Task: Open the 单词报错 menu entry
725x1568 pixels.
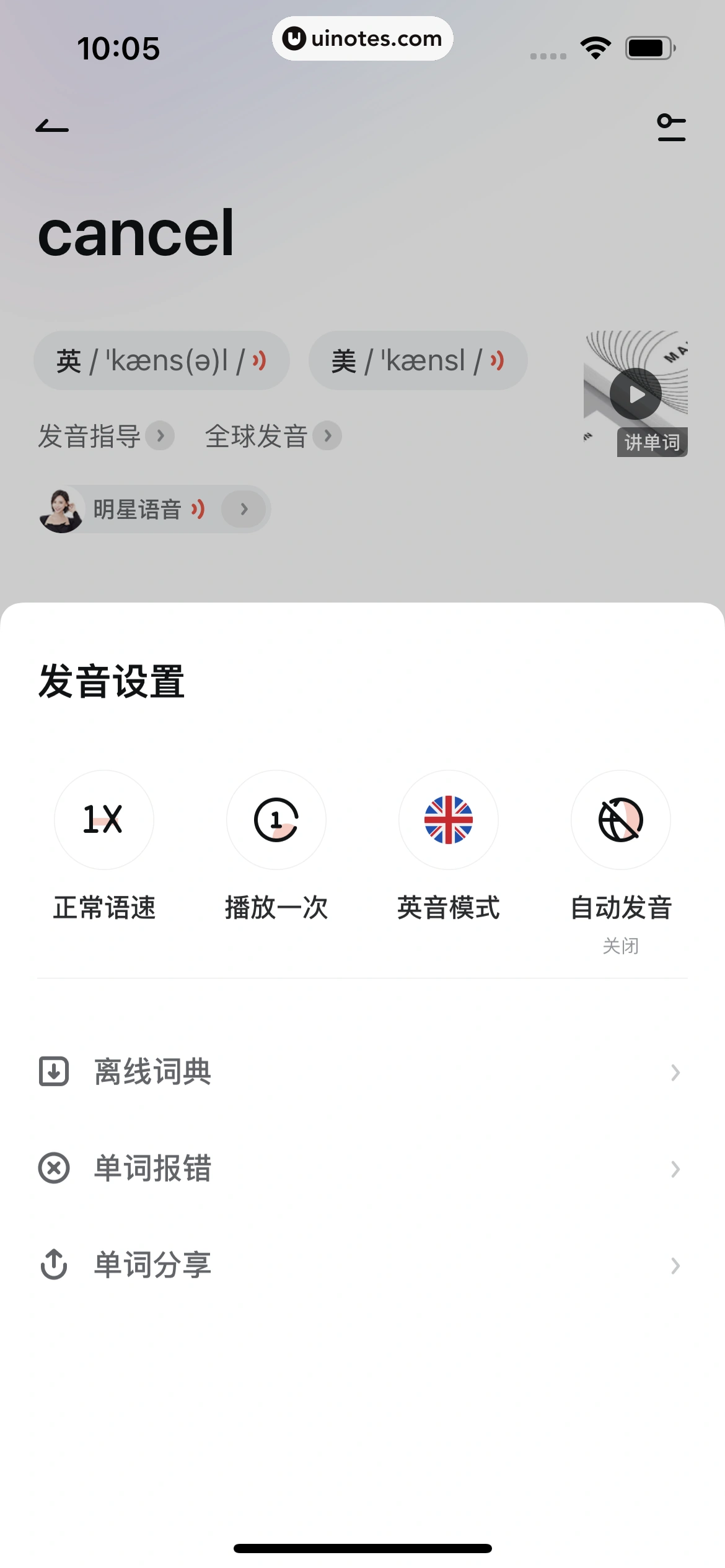Action: [362, 1169]
